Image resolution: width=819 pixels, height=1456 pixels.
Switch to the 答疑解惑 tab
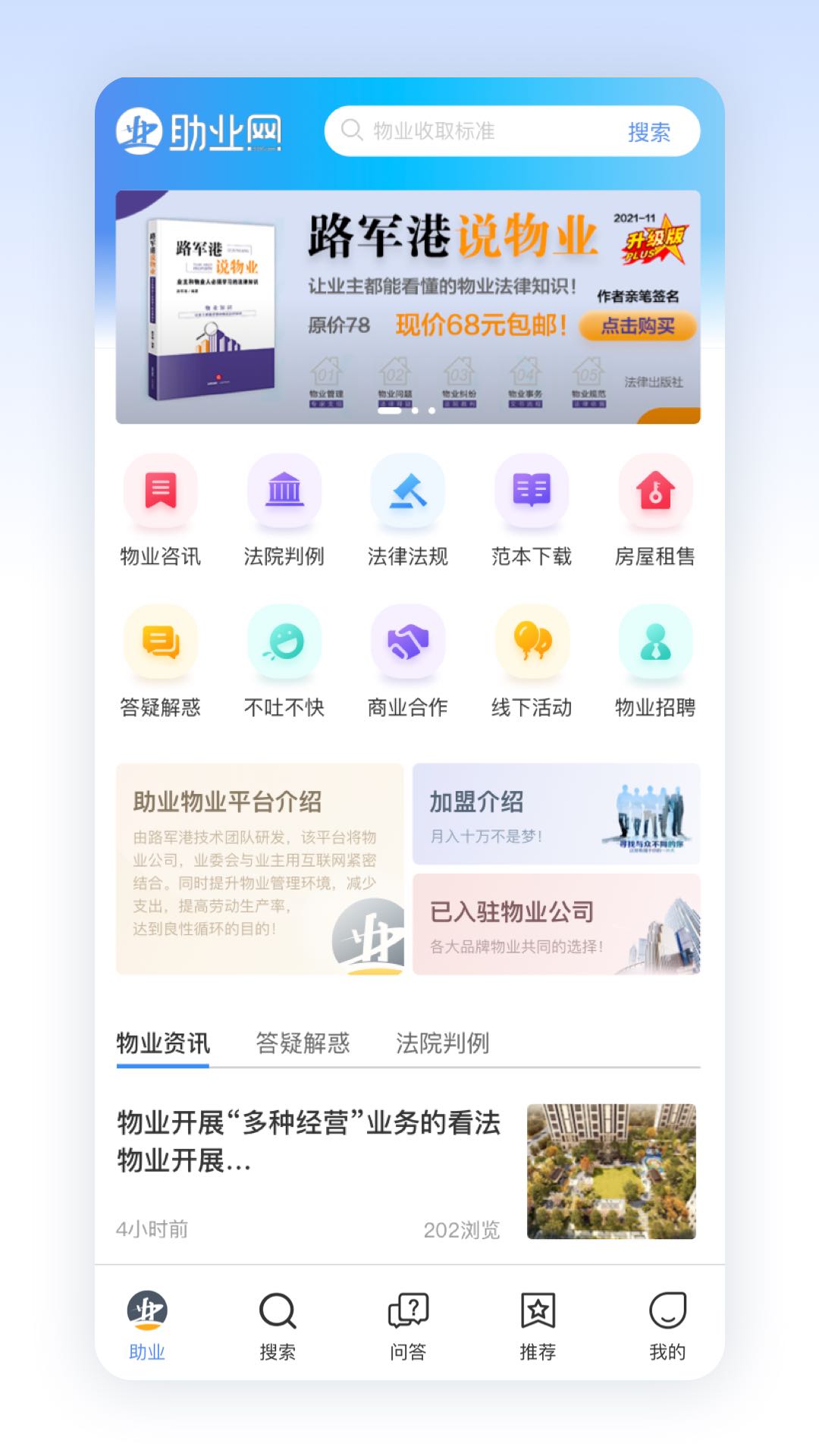(303, 1043)
